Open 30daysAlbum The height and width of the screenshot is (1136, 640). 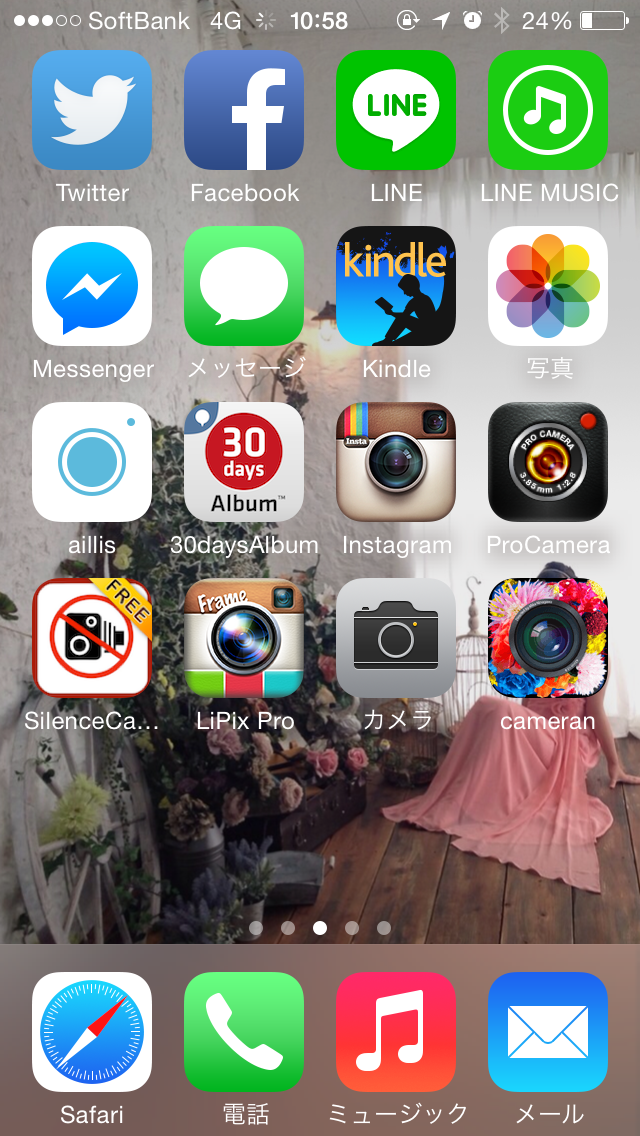point(244,462)
